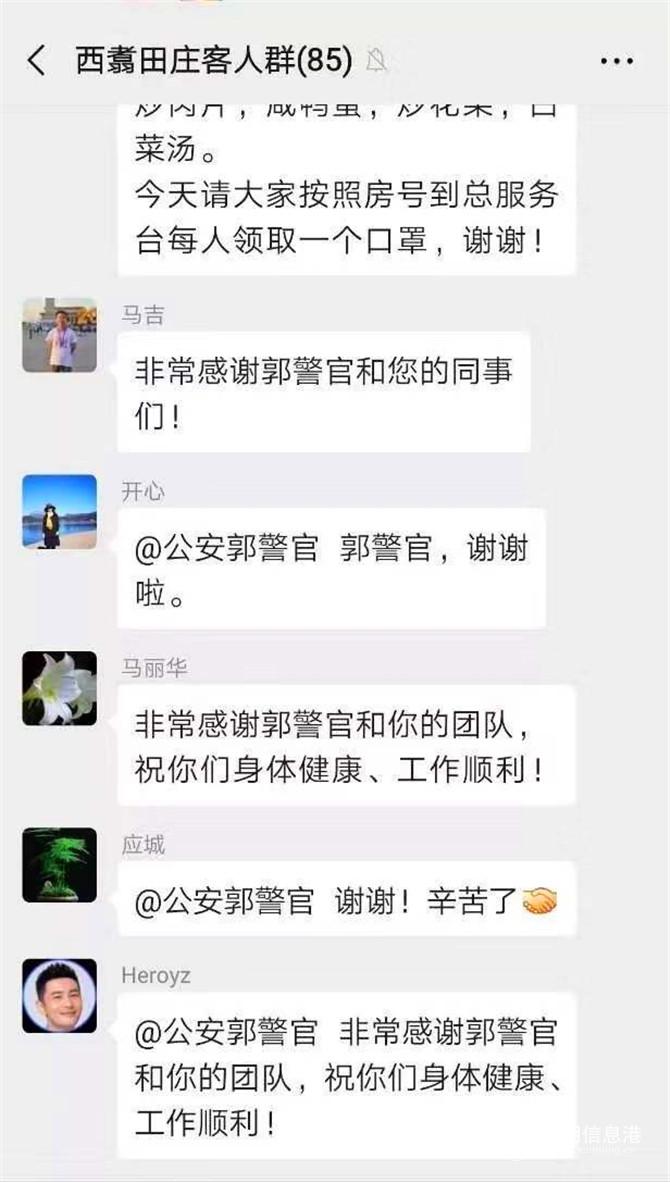Viewport: 670px width, 1182px height.
Task: Open Heroyz's profile avatar
Action: coord(60,996)
